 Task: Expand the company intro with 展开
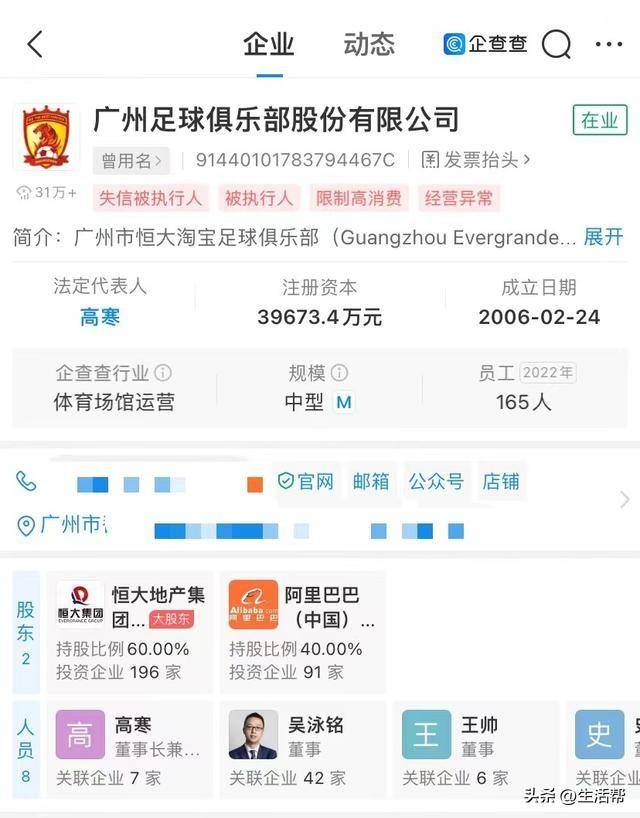point(603,237)
